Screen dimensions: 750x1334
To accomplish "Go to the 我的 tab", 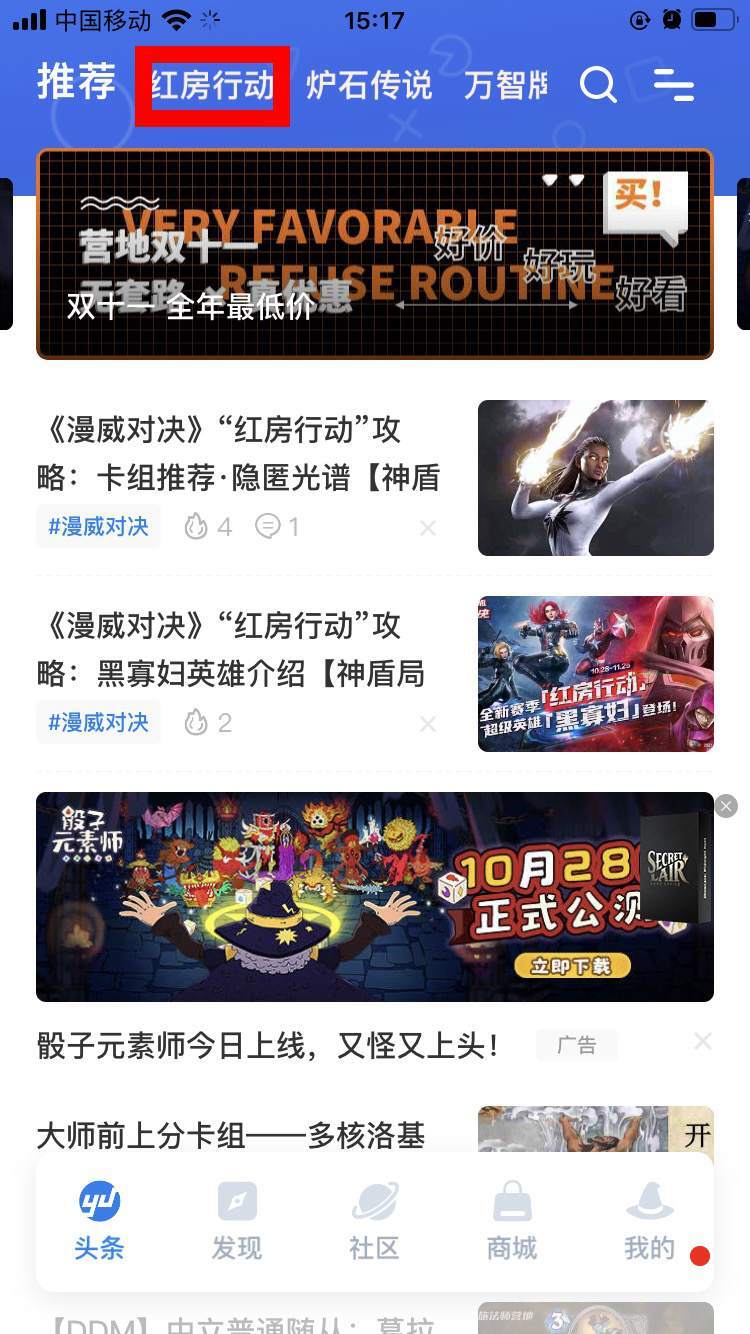I will pyautogui.click(x=649, y=1220).
